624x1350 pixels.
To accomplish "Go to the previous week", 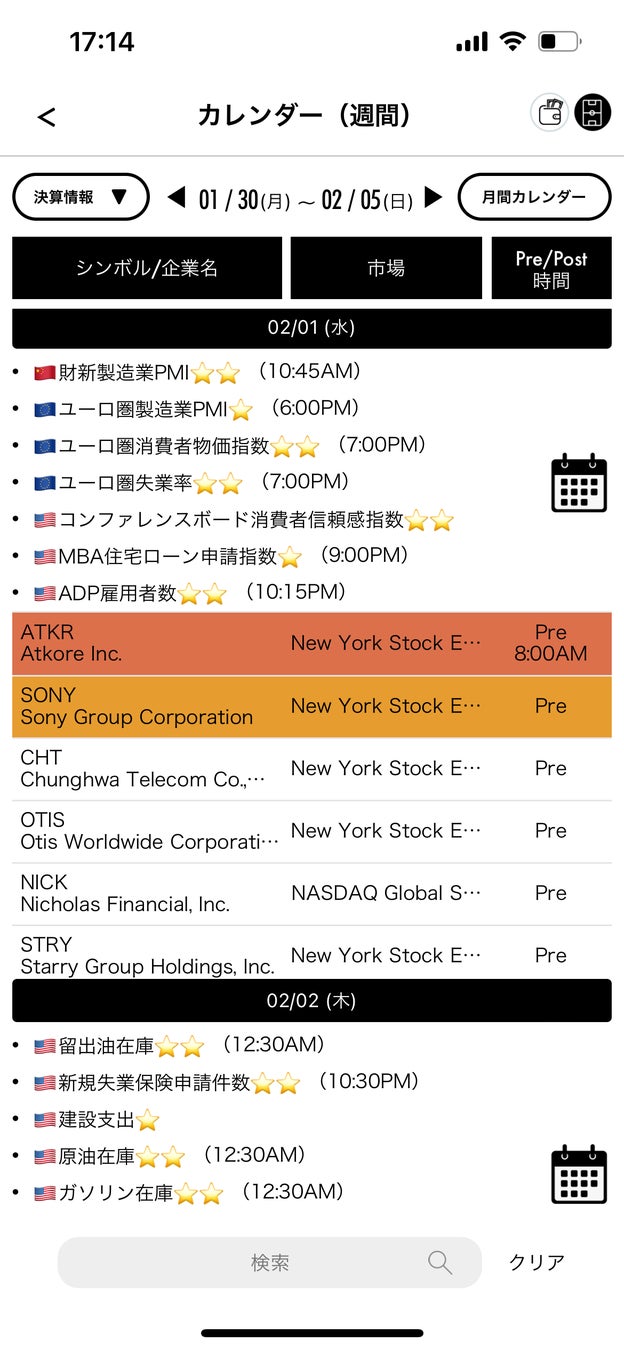I will pos(176,197).
